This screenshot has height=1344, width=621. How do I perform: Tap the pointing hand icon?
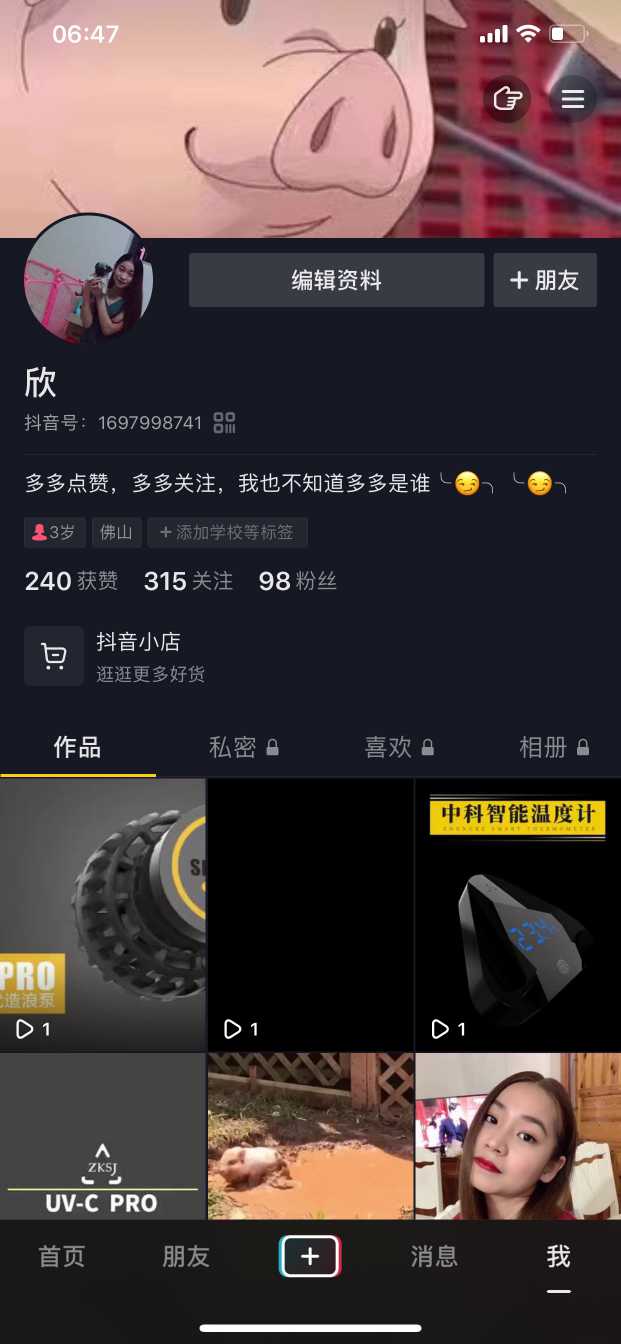click(508, 99)
